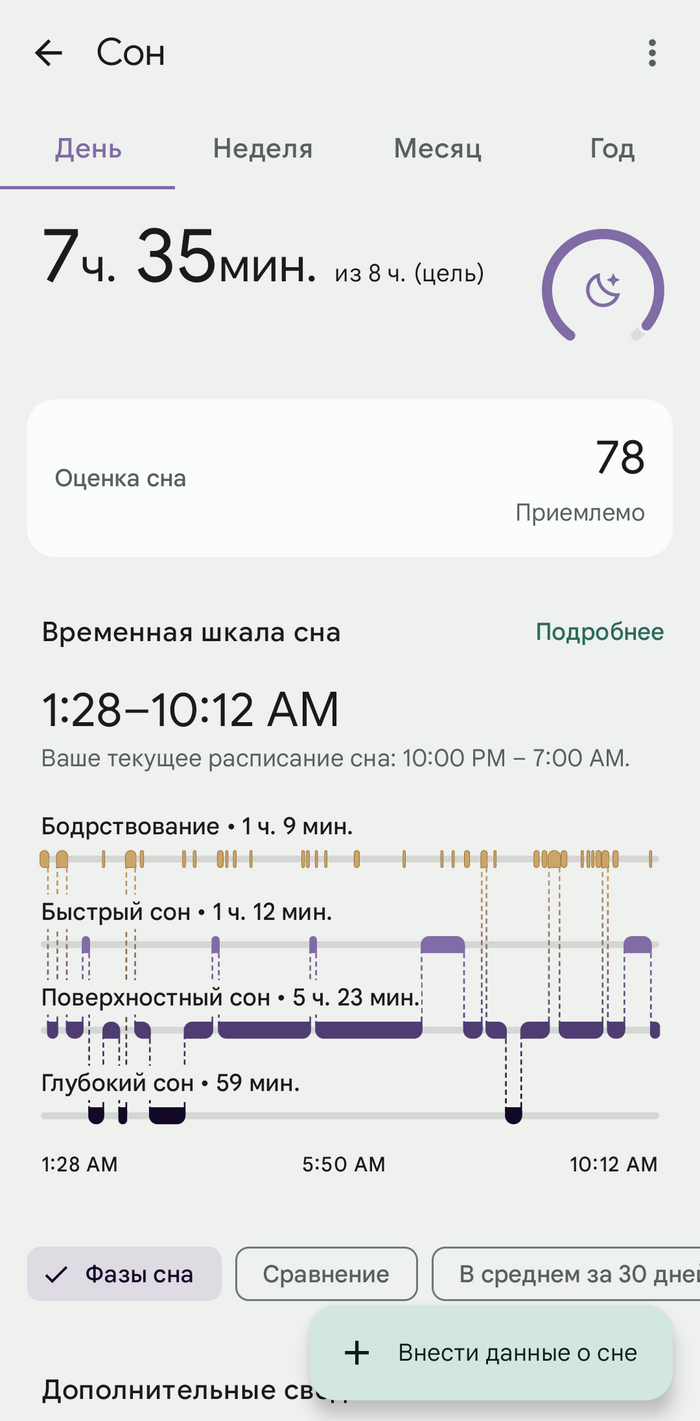The height and width of the screenshot is (1421, 700).
Task: Open the Год tab
Action: (612, 150)
